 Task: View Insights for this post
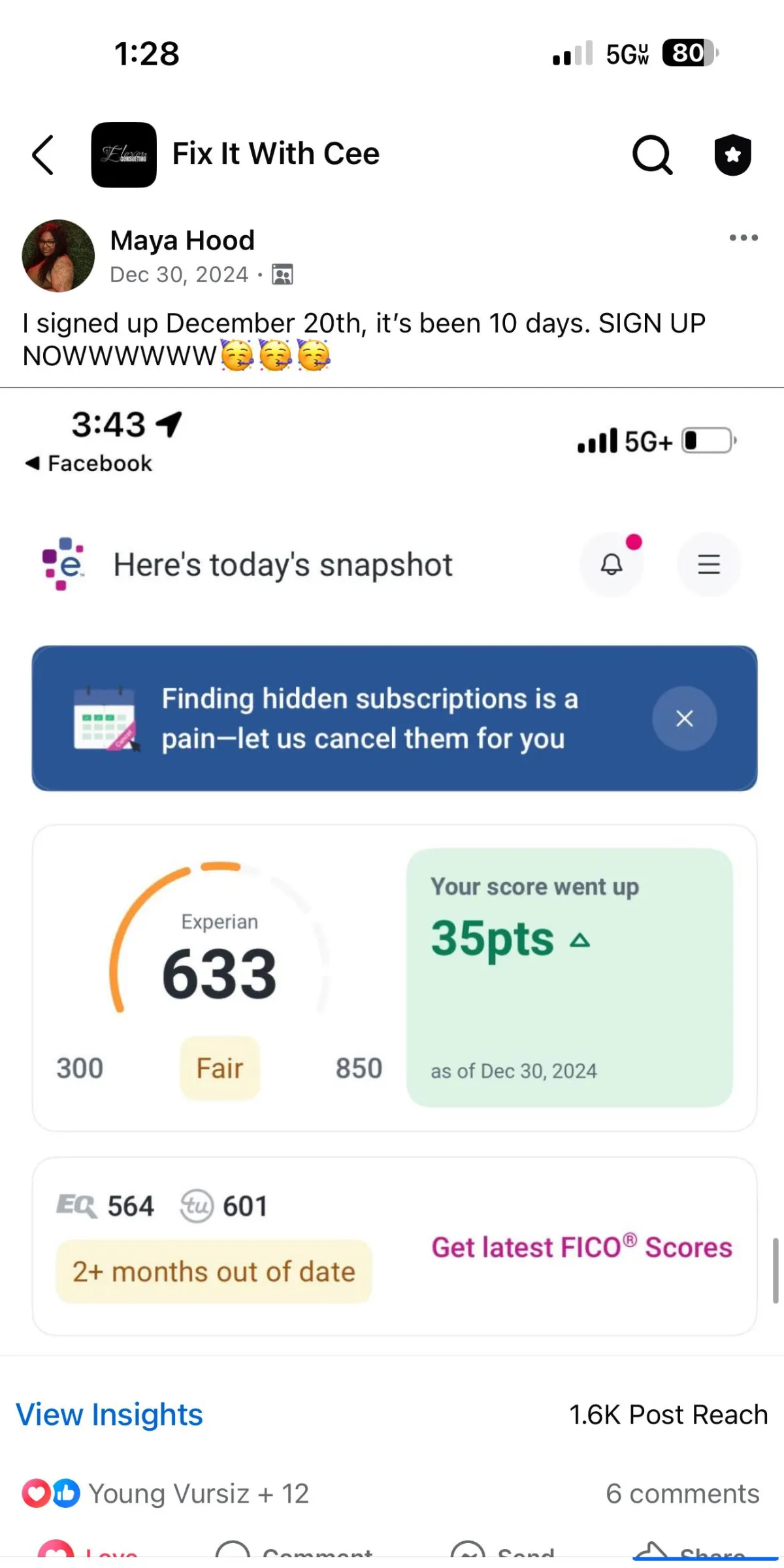[x=110, y=1415]
